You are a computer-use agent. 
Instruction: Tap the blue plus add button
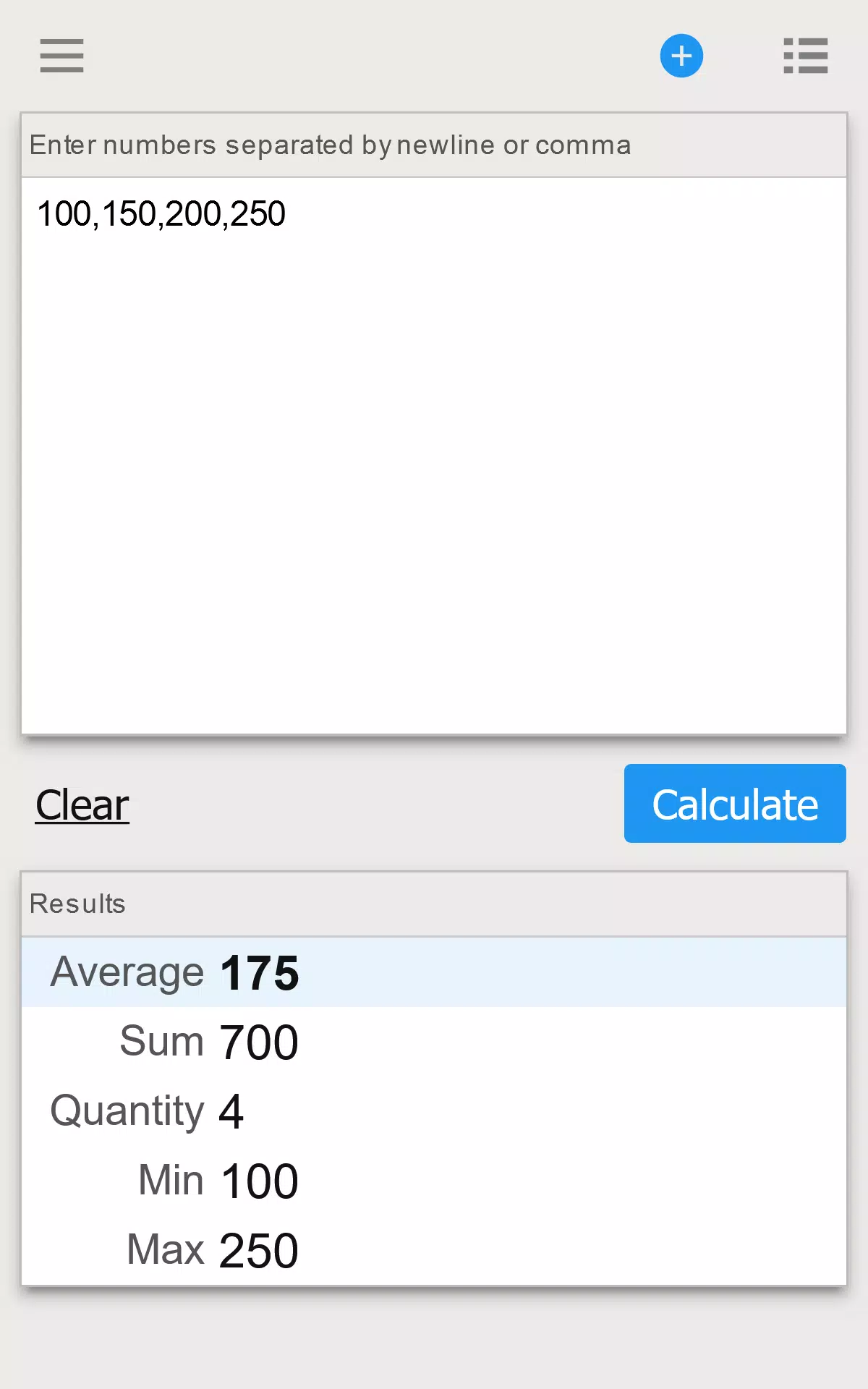(681, 56)
